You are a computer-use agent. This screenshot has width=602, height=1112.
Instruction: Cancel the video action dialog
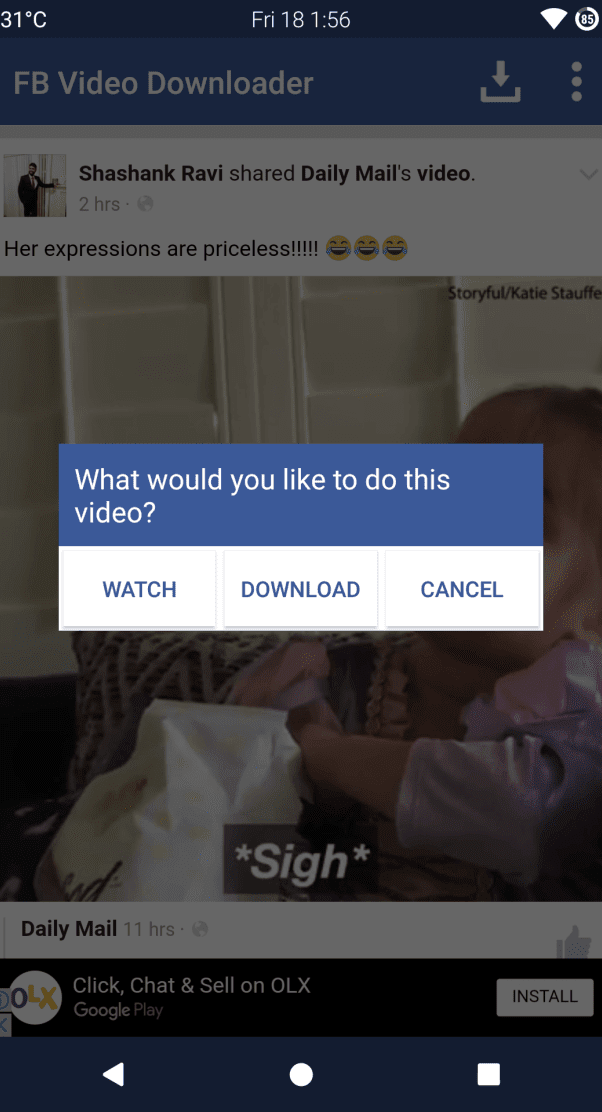(462, 589)
